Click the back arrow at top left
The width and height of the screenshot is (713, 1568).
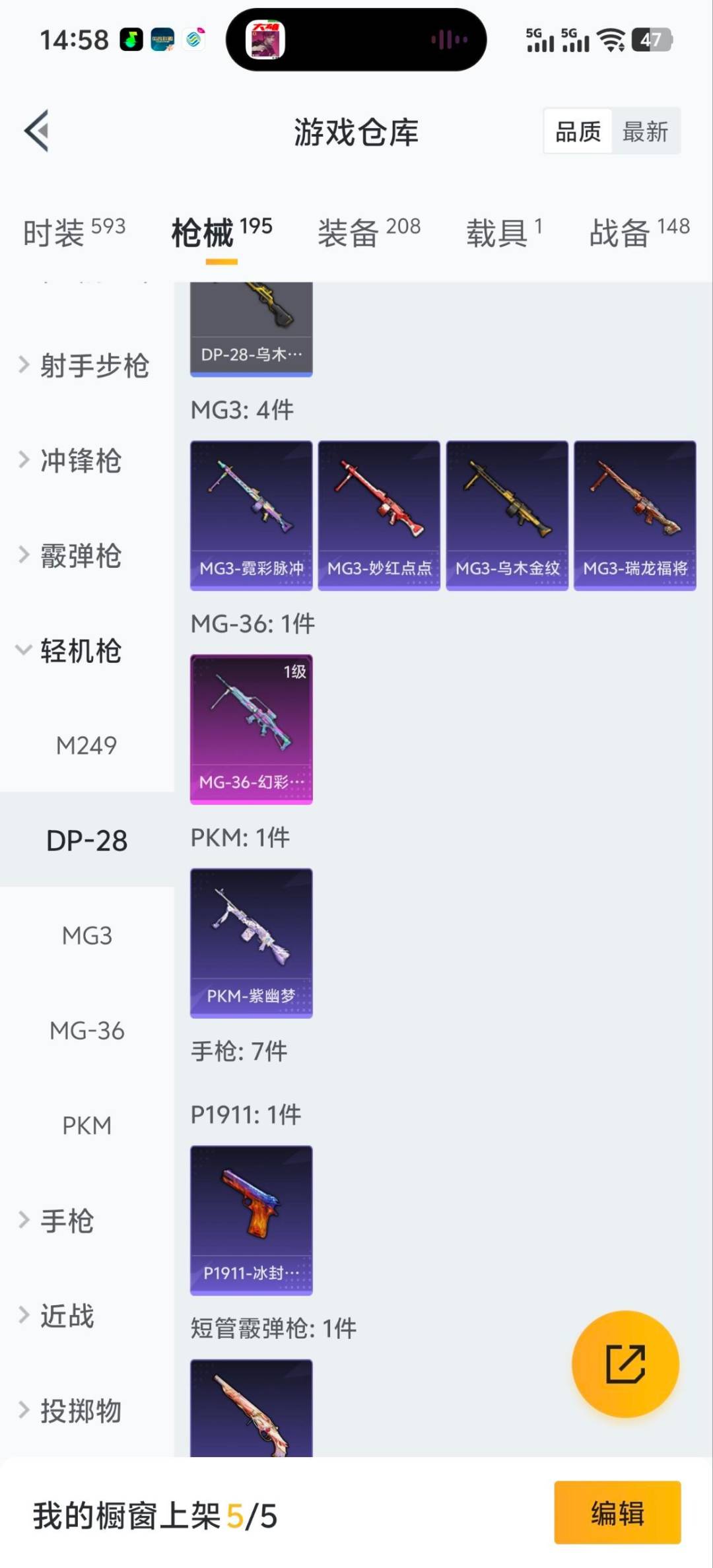(x=38, y=131)
